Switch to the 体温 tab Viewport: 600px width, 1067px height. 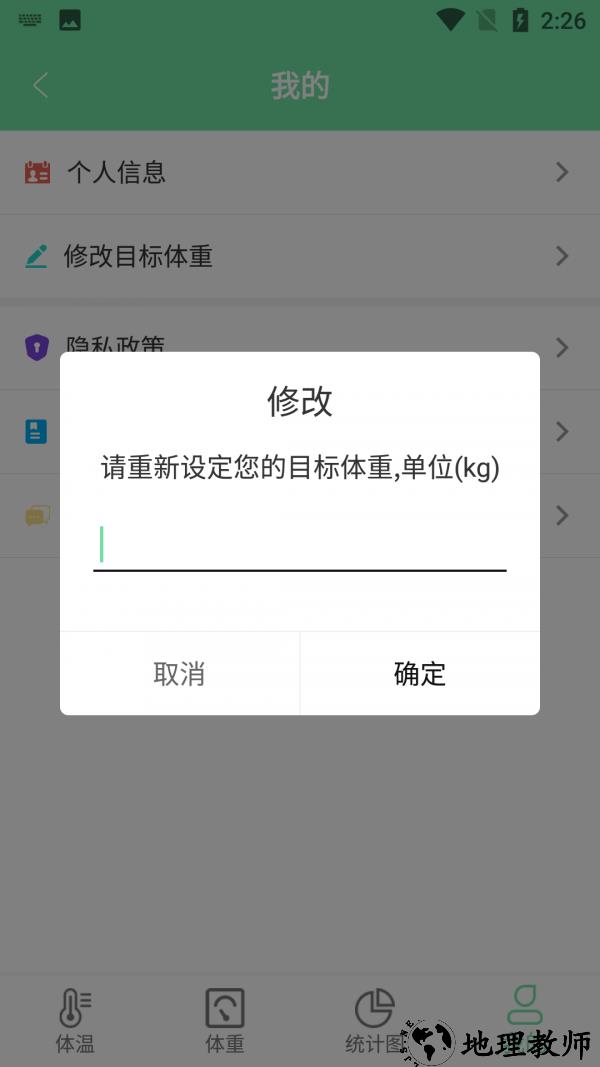[75, 1020]
